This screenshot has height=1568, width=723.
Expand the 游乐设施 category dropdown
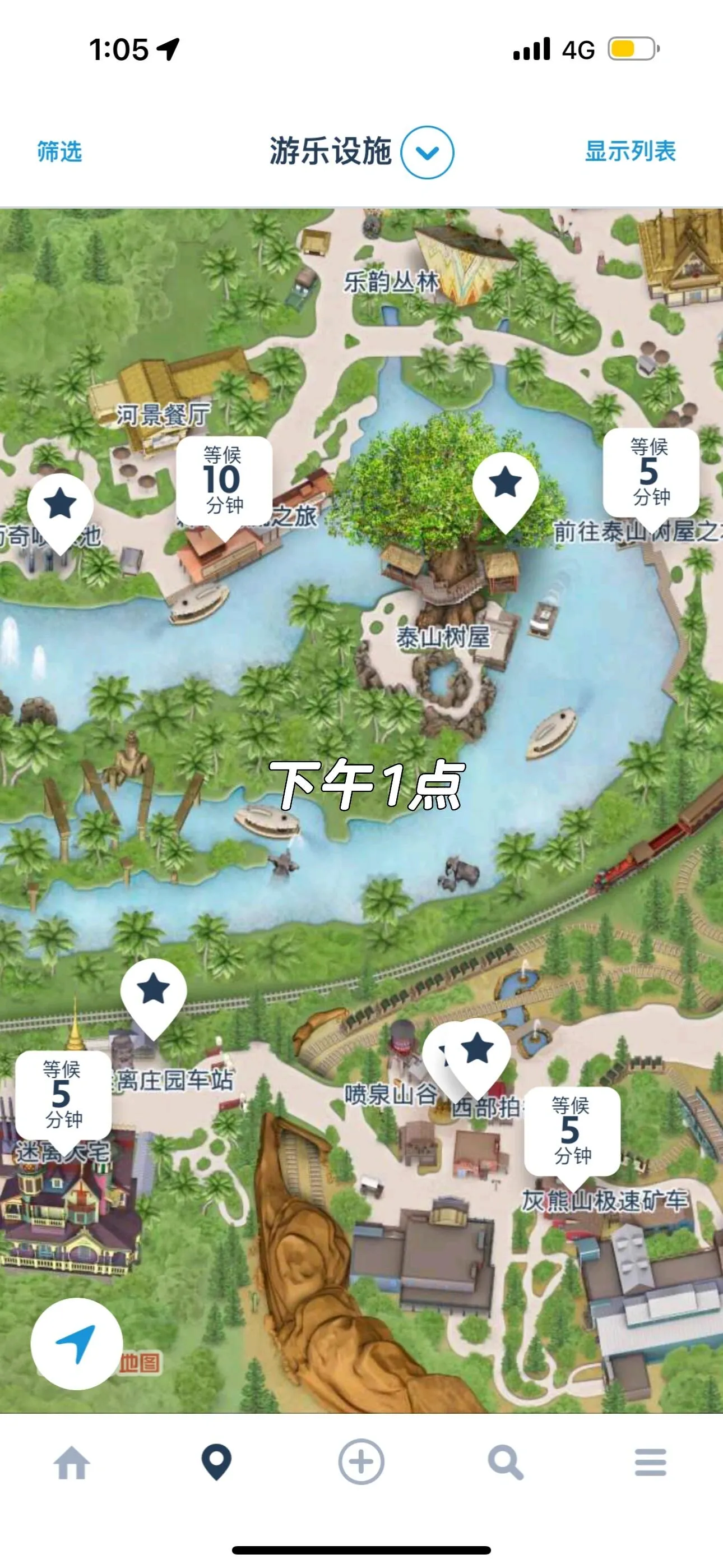click(427, 152)
